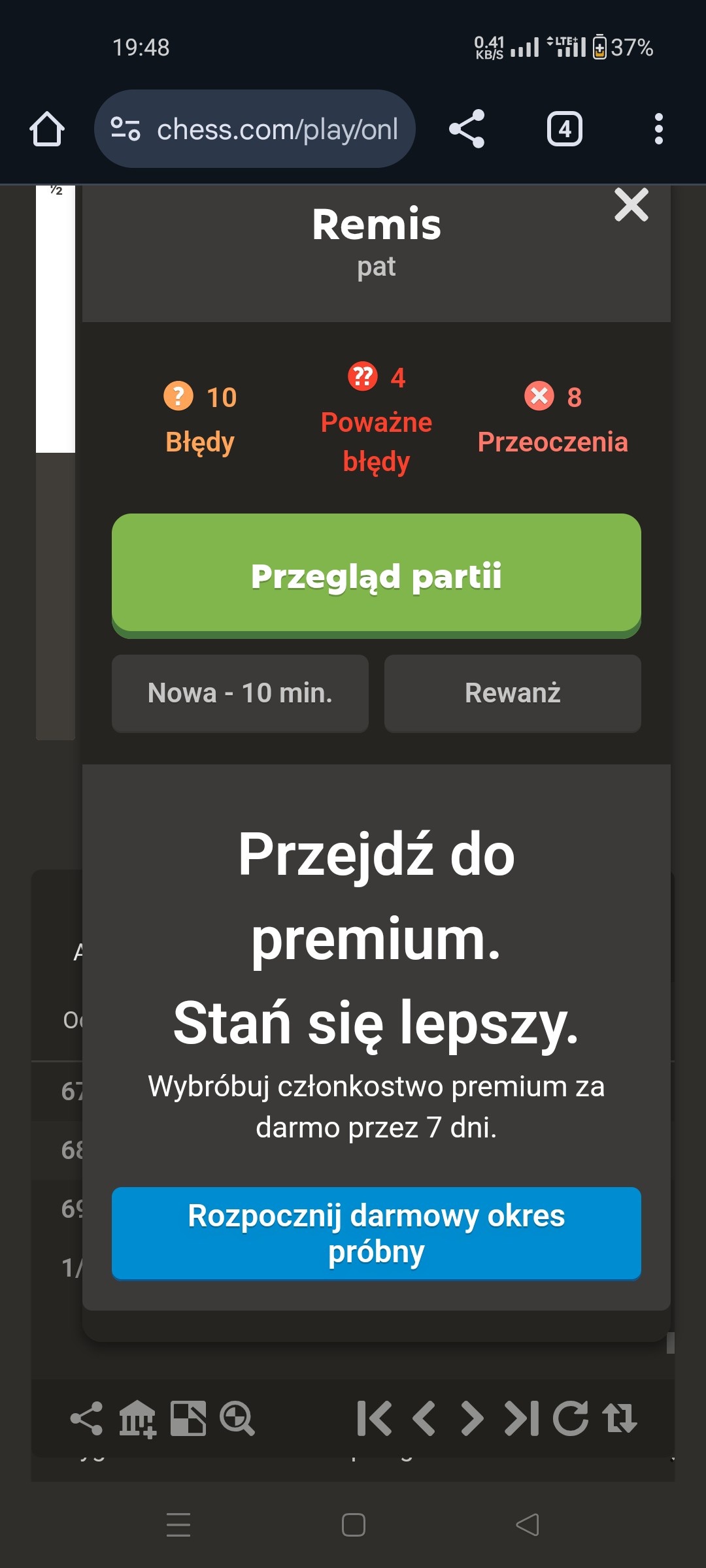
Task: Tap Rozpocznij darmowy okres próbny
Action: 376,1233
